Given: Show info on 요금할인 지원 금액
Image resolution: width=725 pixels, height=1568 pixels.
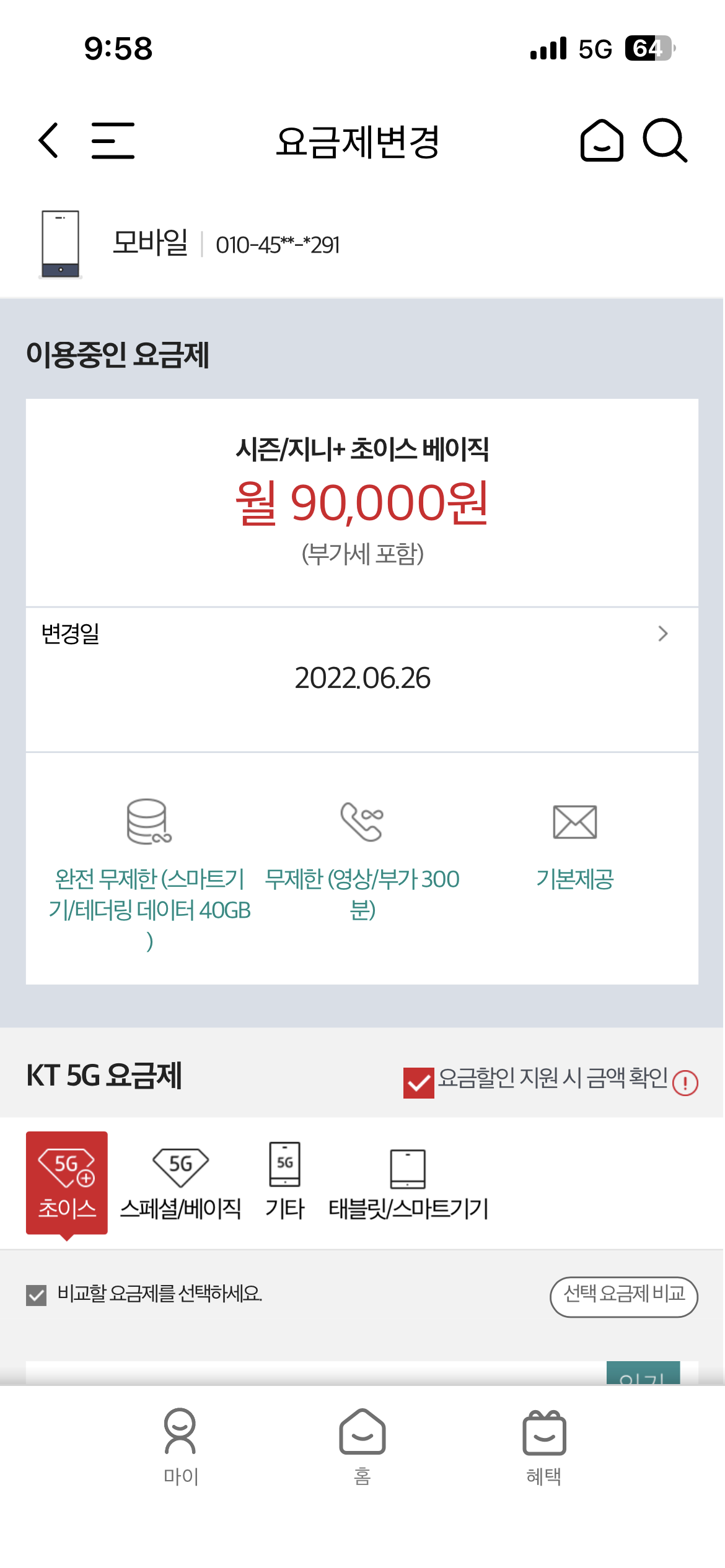Looking at the screenshot, I should (x=685, y=1083).
